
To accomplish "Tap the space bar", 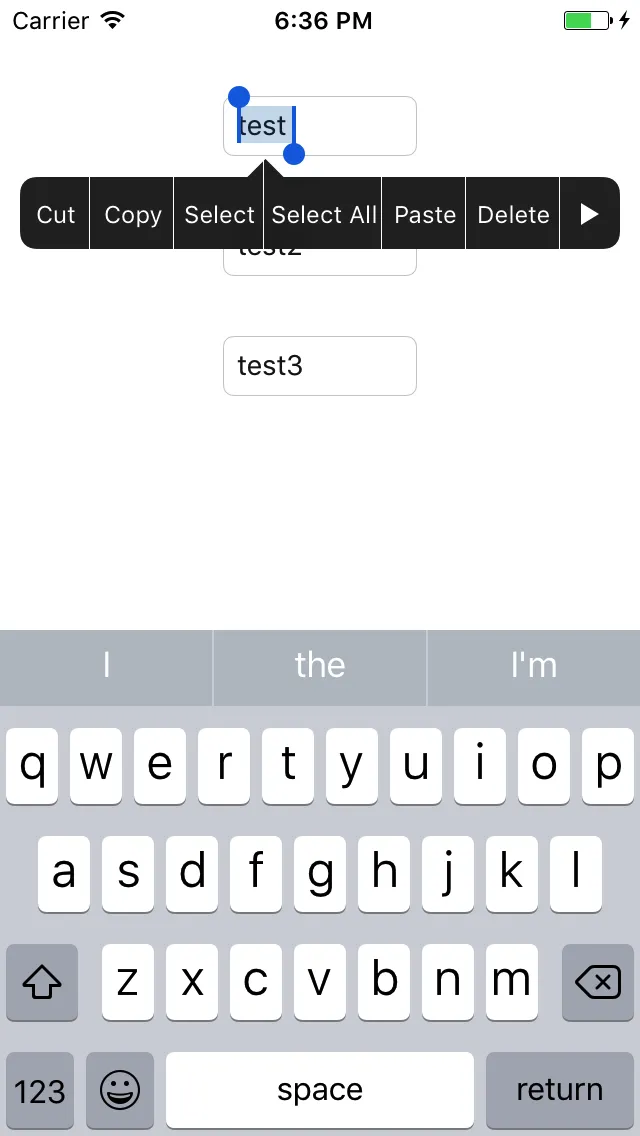I will click(x=320, y=1090).
